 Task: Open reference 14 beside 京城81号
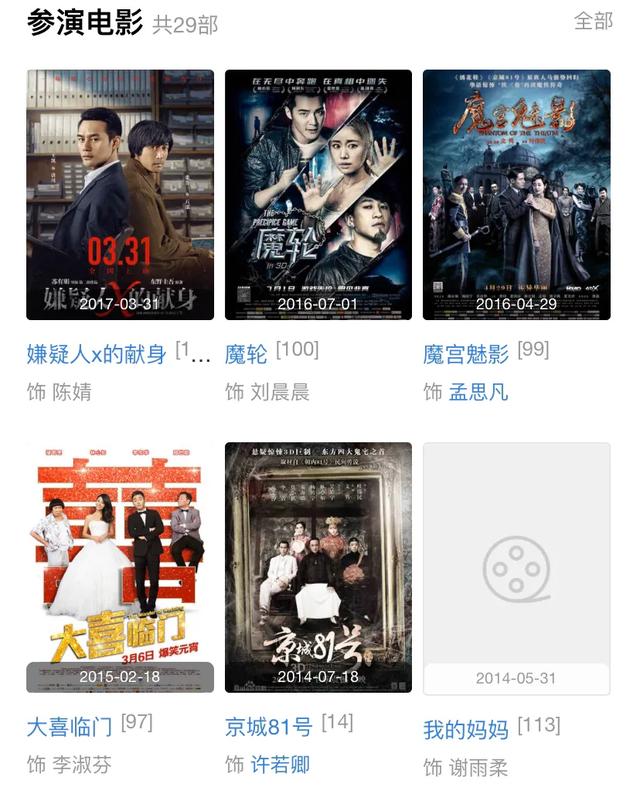(337, 722)
